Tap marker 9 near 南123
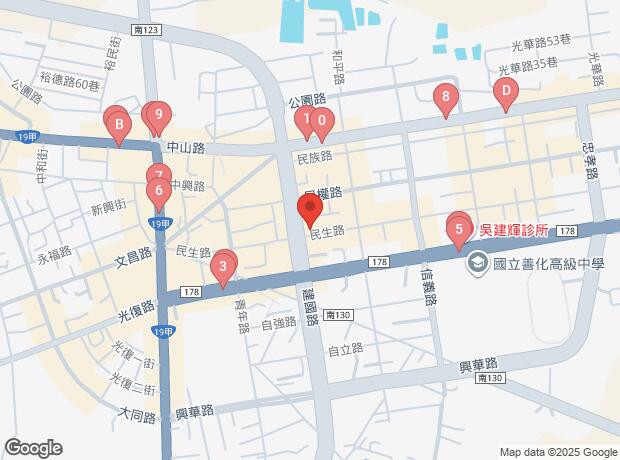This screenshot has width=620, height=460. tap(159, 119)
